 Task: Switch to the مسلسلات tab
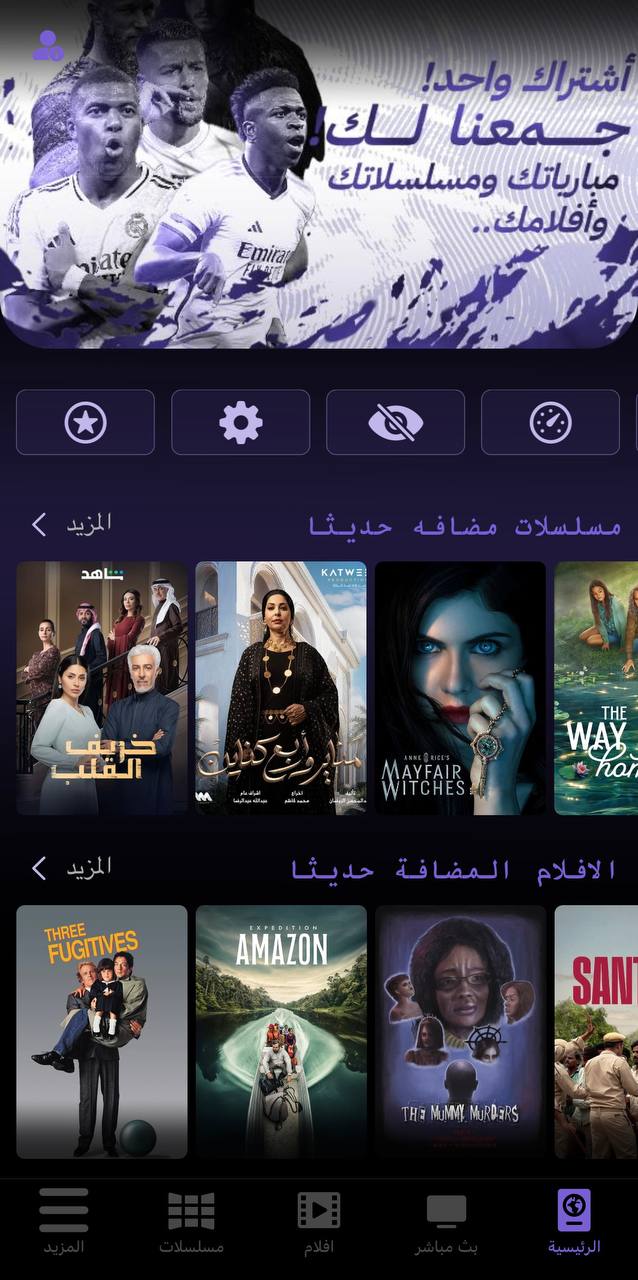tap(191, 1222)
